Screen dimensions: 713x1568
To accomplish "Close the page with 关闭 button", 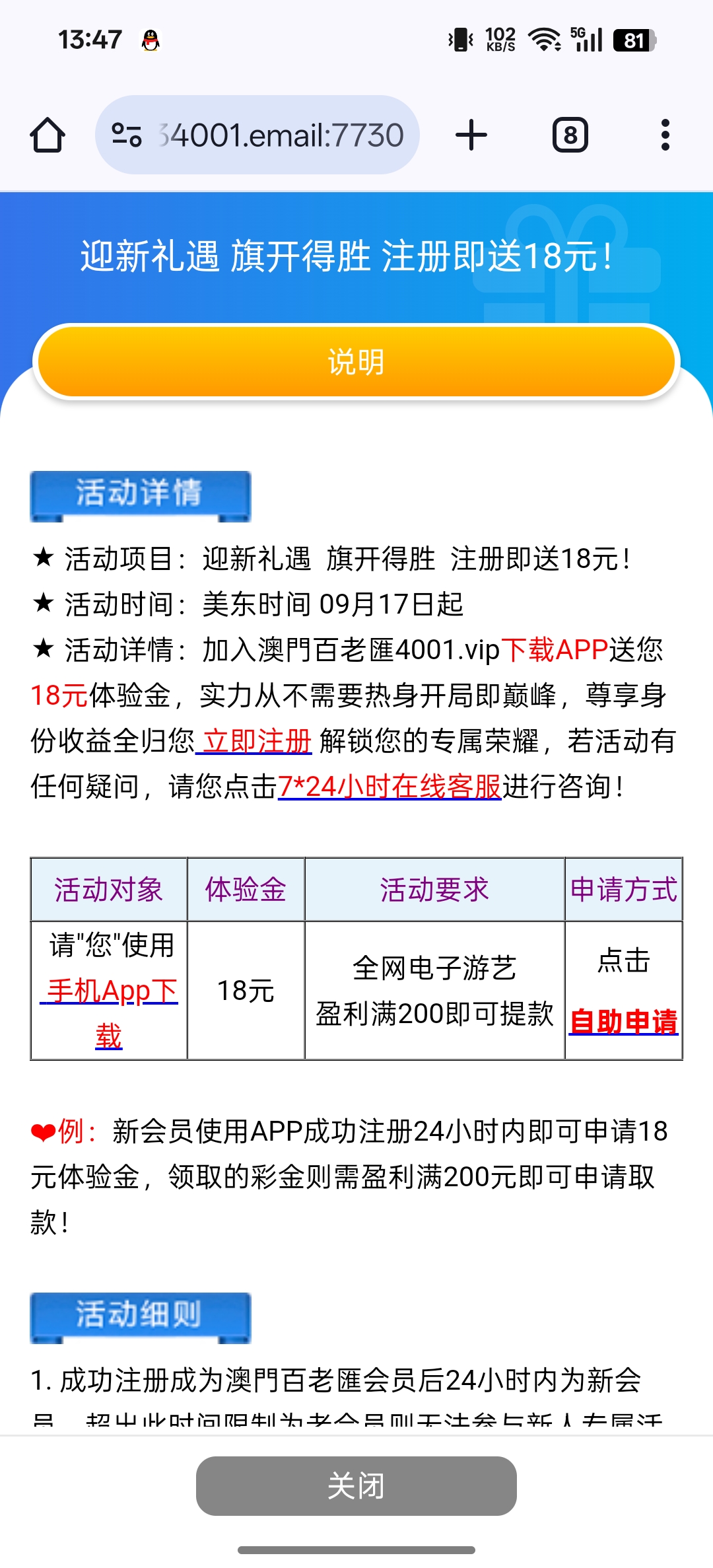I will [x=356, y=1485].
